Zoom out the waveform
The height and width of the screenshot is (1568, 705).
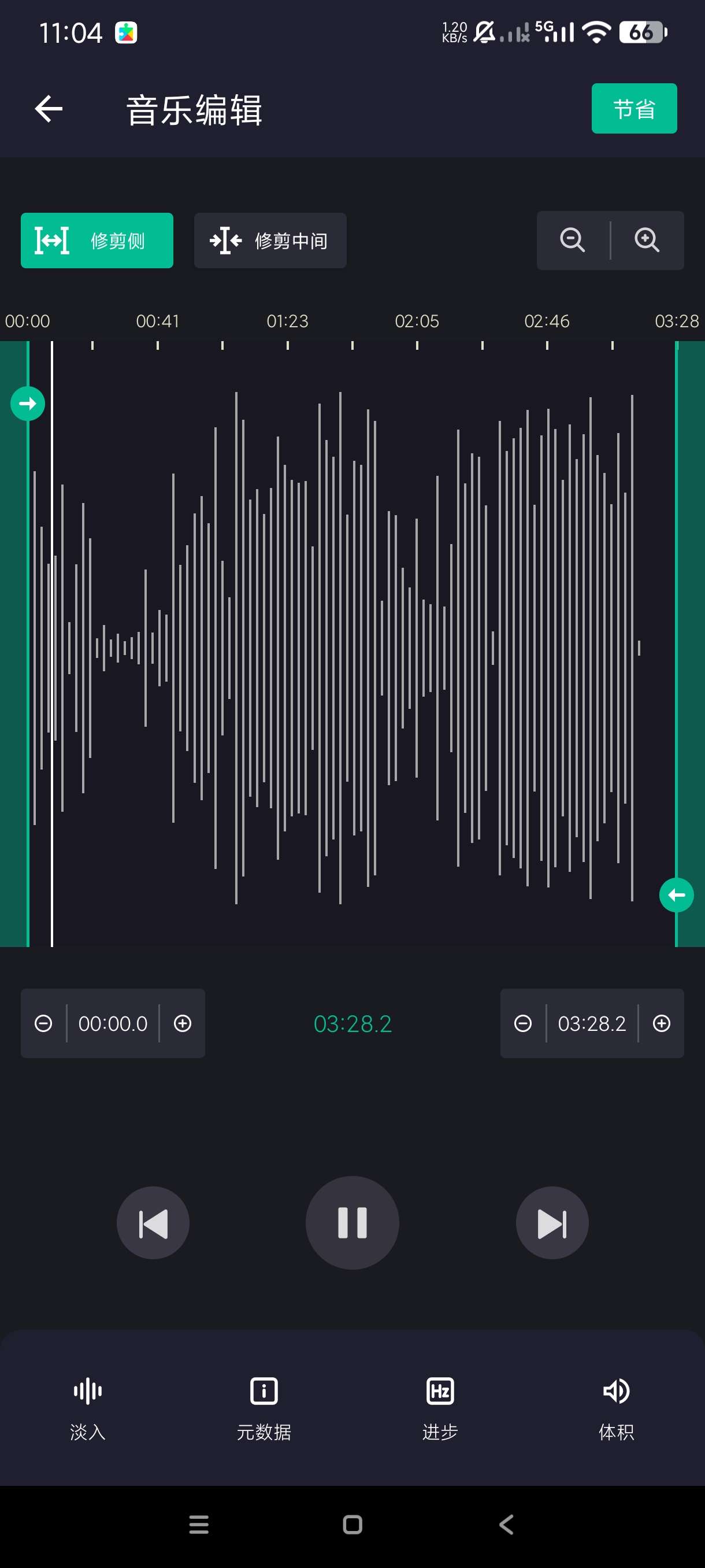tap(572, 240)
